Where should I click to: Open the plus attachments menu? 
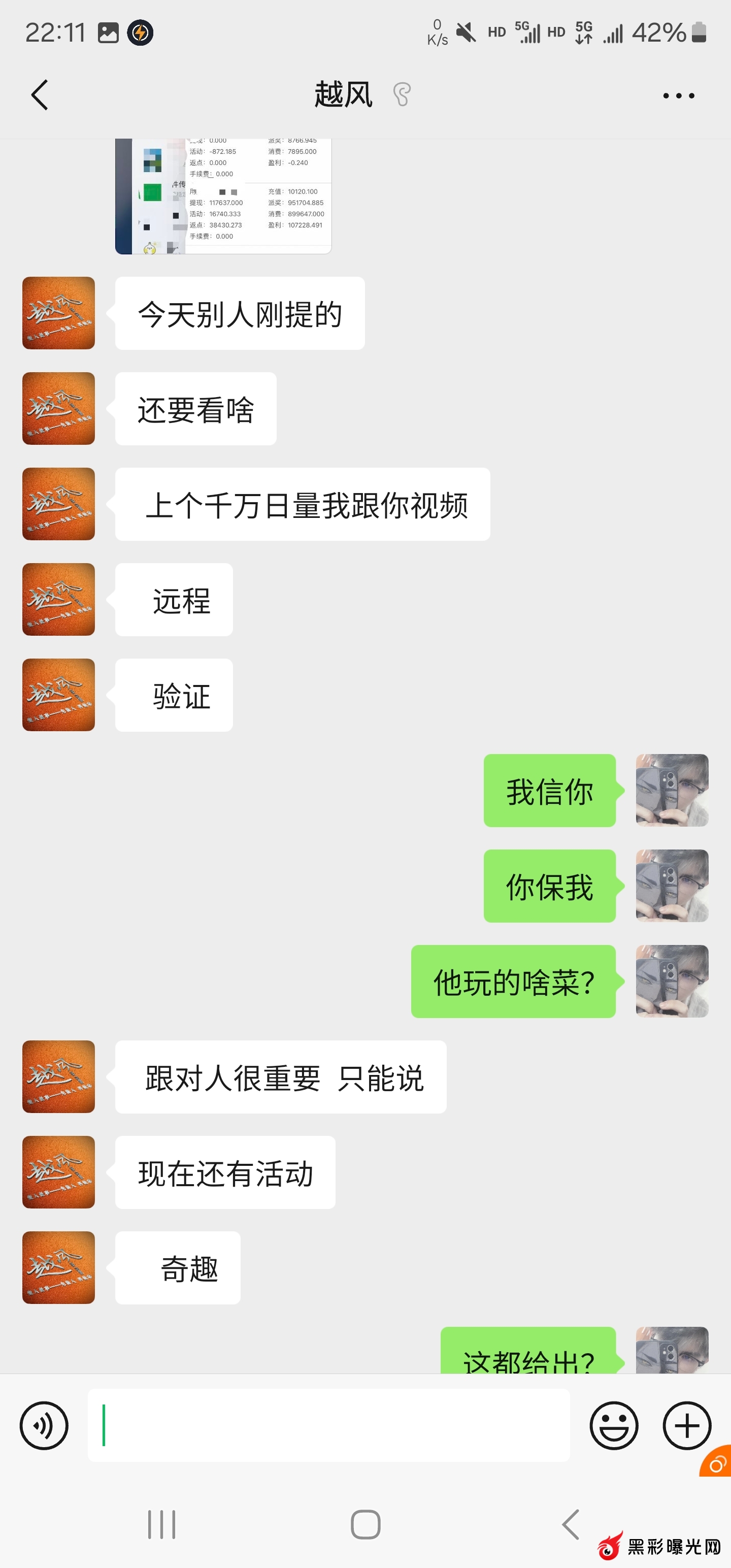pos(686,1425)
